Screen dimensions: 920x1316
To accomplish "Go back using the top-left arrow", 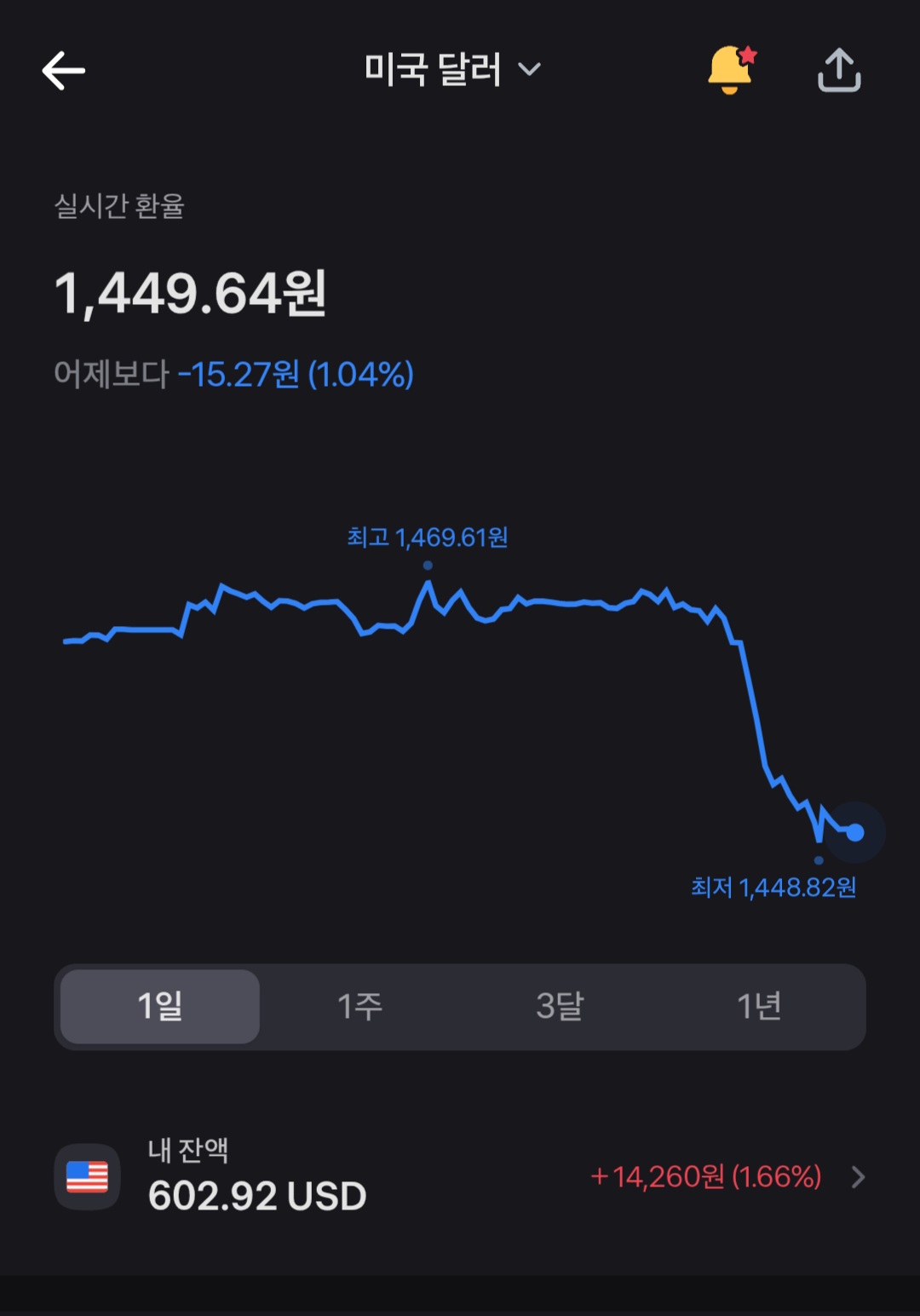I will (x=64, y=70).
